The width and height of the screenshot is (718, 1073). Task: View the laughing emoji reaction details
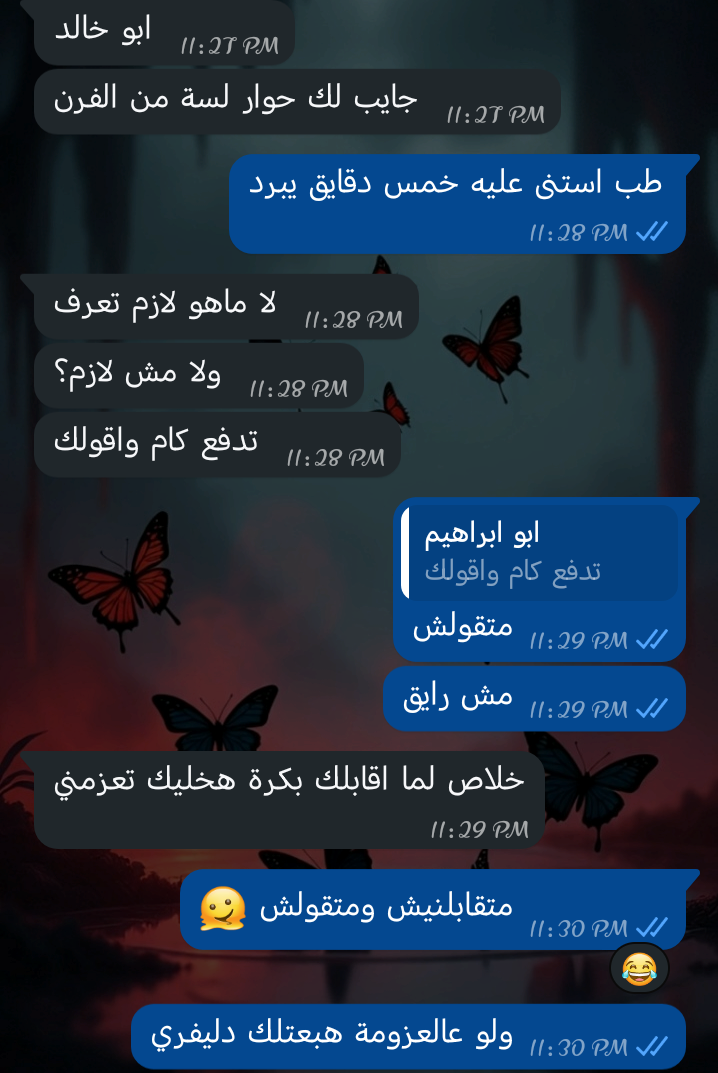click(639, 967)
